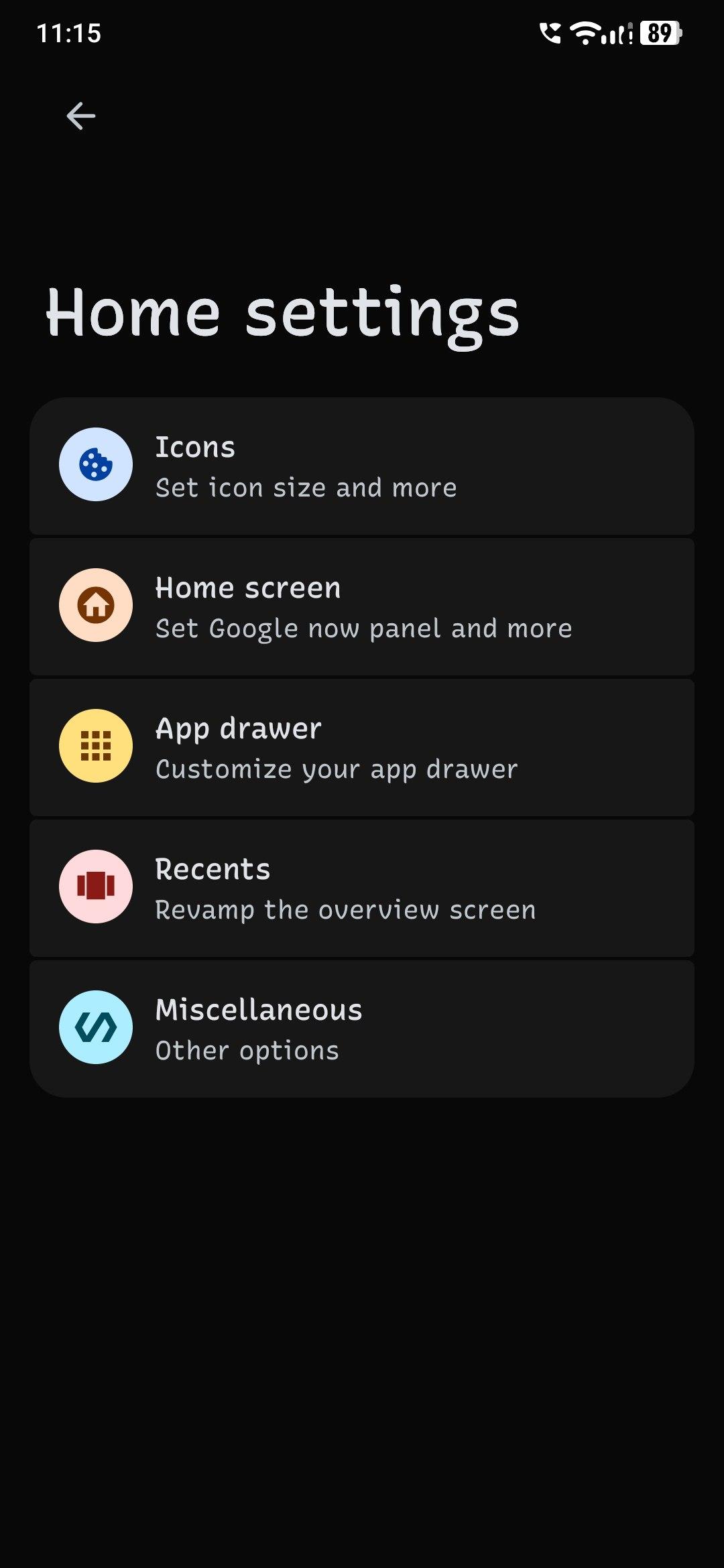This screenshot has height=1568, width=724.
Task: Open Miscellaneous other options
Action: [362, 1029]
